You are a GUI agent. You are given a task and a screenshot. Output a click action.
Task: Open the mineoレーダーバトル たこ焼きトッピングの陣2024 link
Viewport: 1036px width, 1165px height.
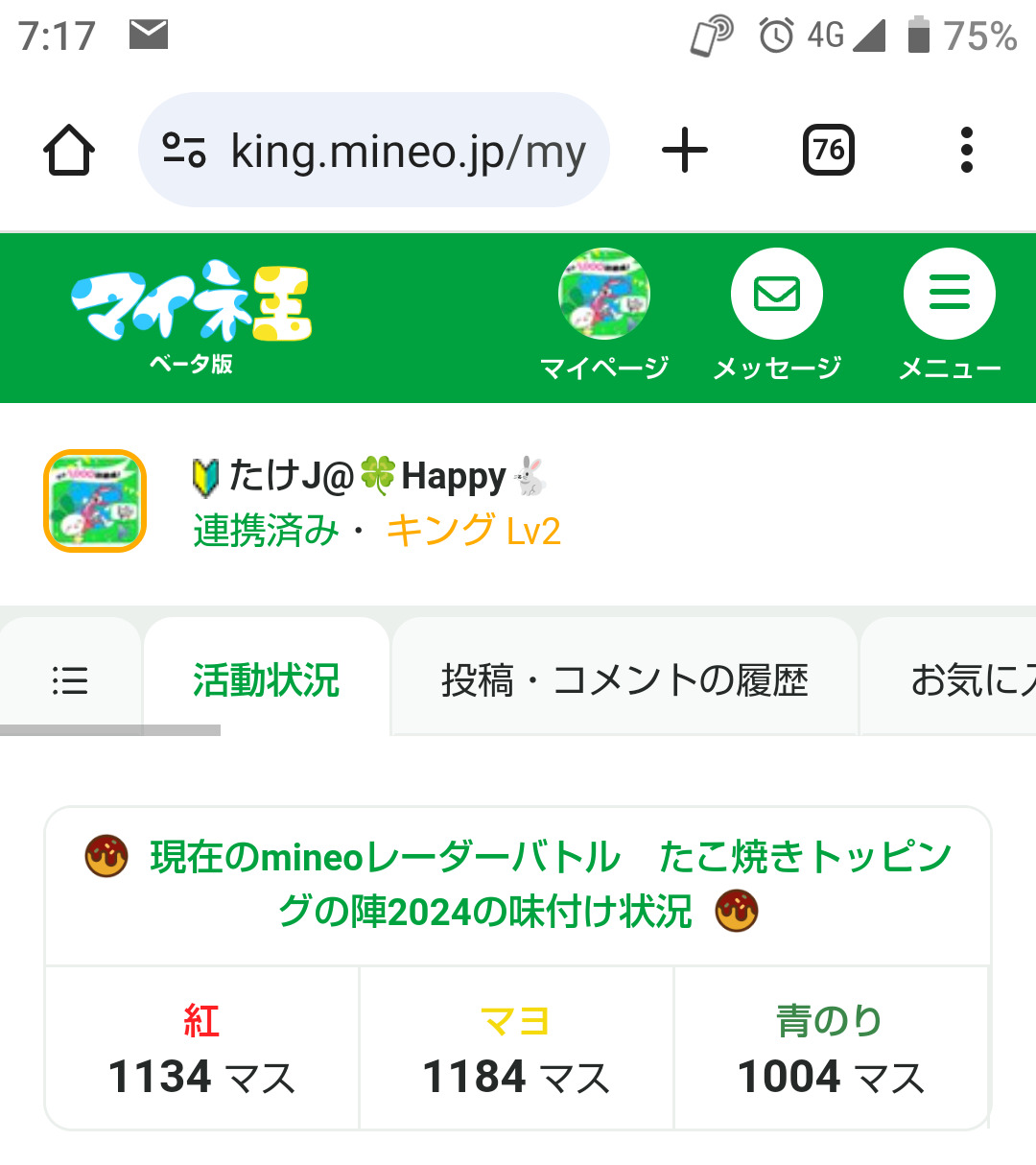(518, 884)
